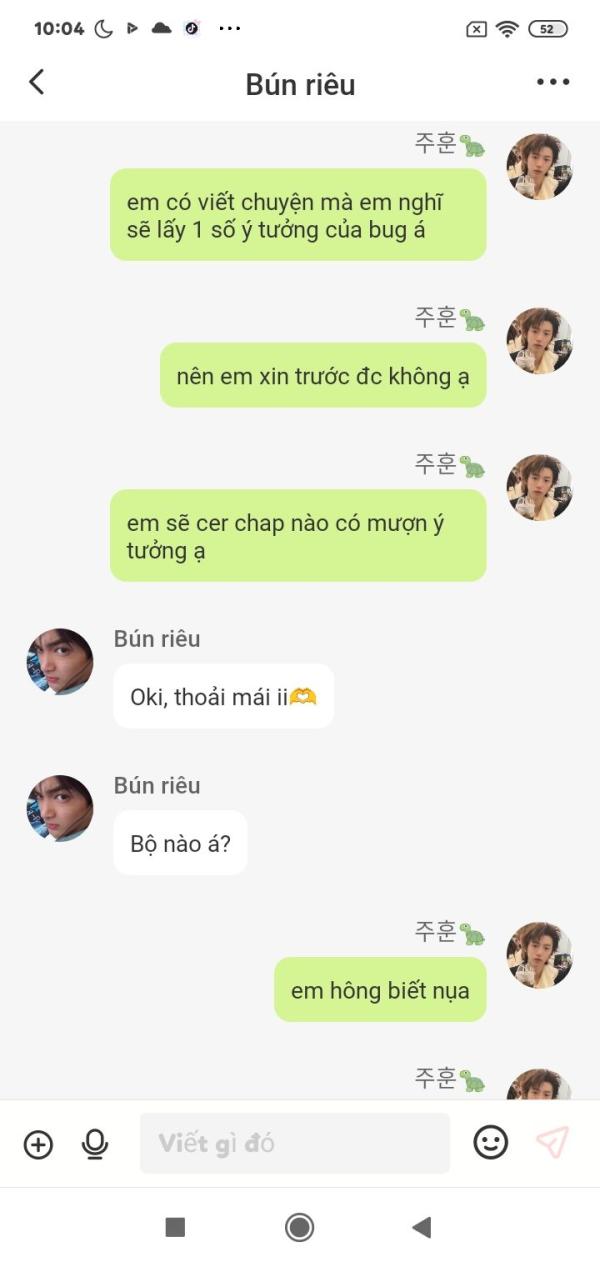
Task: Tap the system home button
Action: click(x=299, y=1227)
